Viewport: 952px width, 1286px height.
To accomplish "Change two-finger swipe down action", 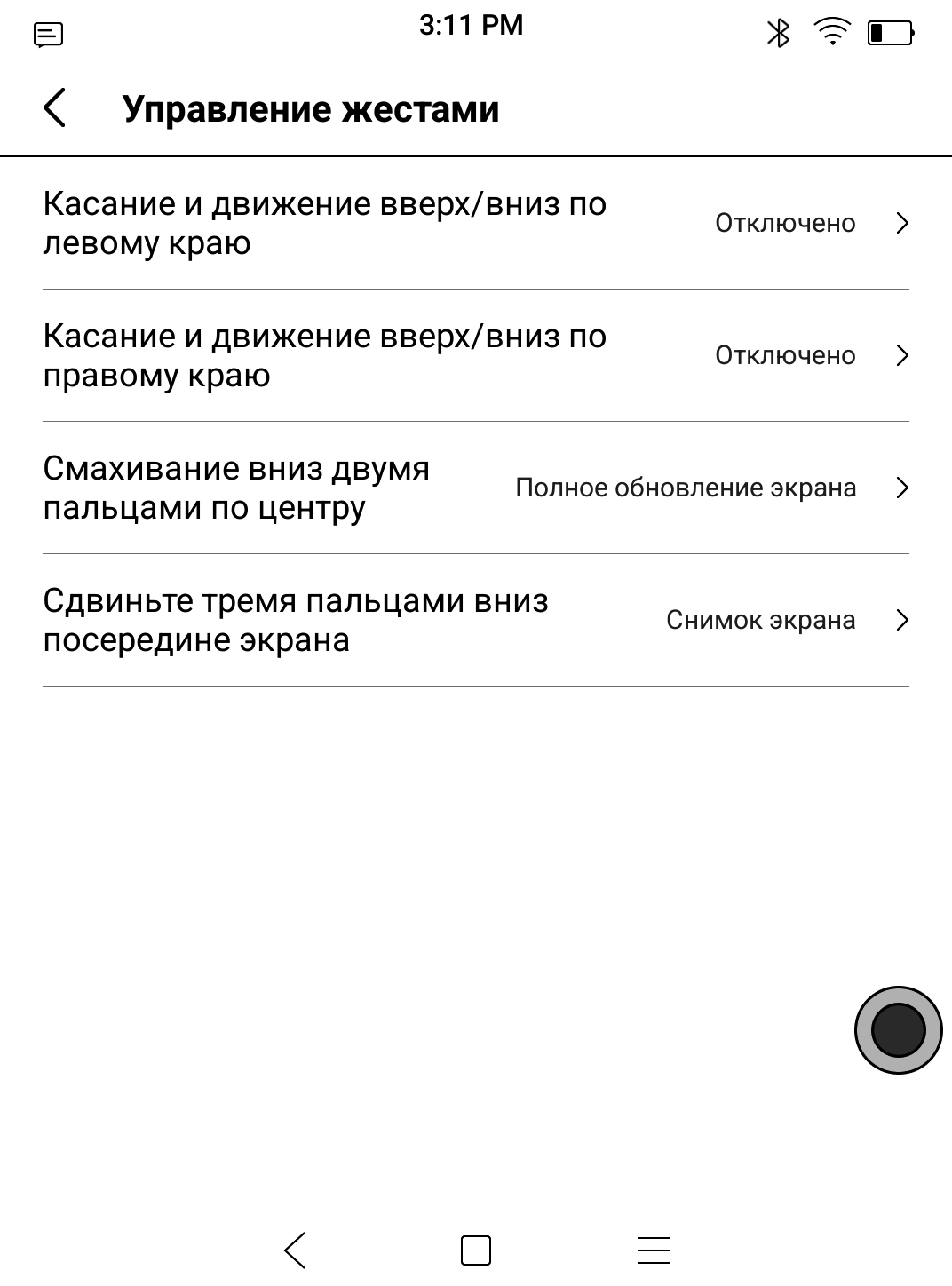I will (475, 488).
